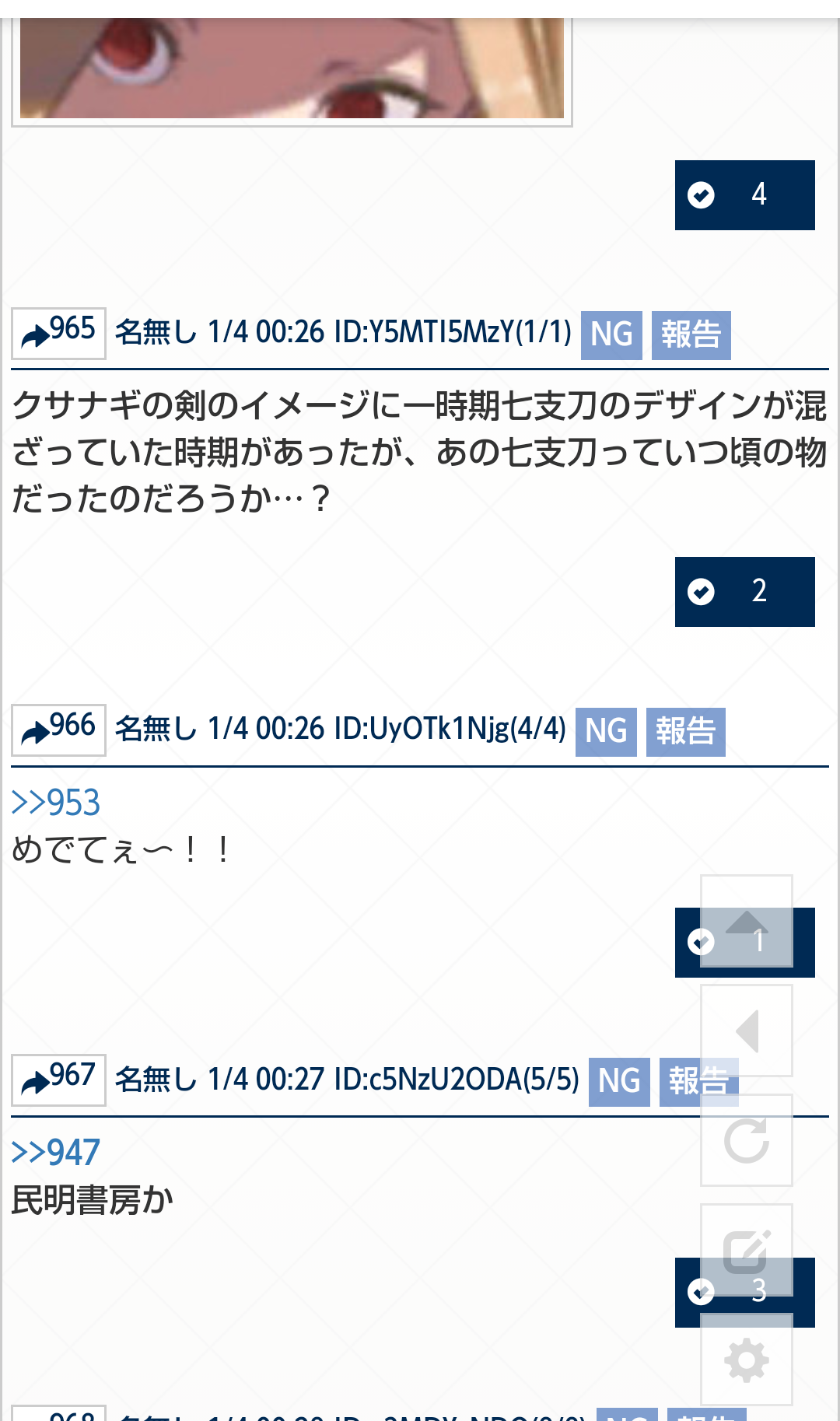Tap NG on post 965
Image resolution: width=840 pixels, height=1421 pixels.
(611, 335)
